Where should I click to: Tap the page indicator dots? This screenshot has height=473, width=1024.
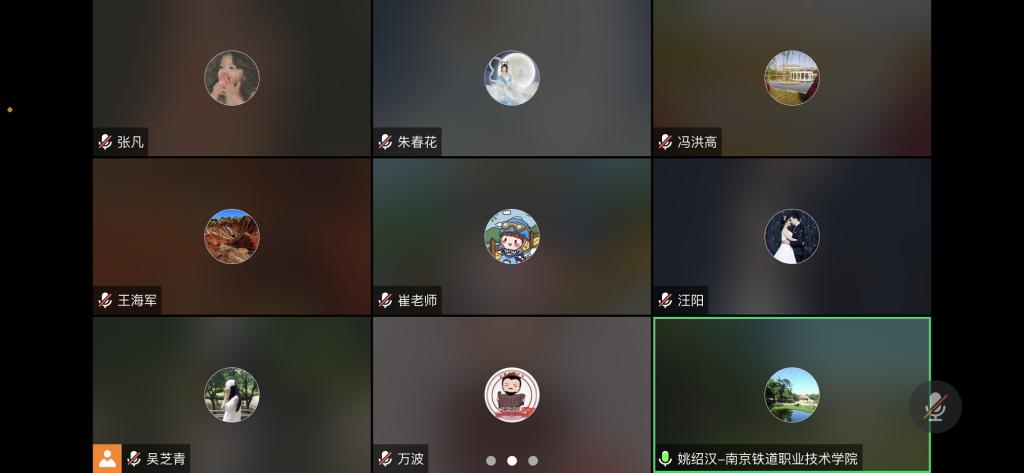coord(512,461)
